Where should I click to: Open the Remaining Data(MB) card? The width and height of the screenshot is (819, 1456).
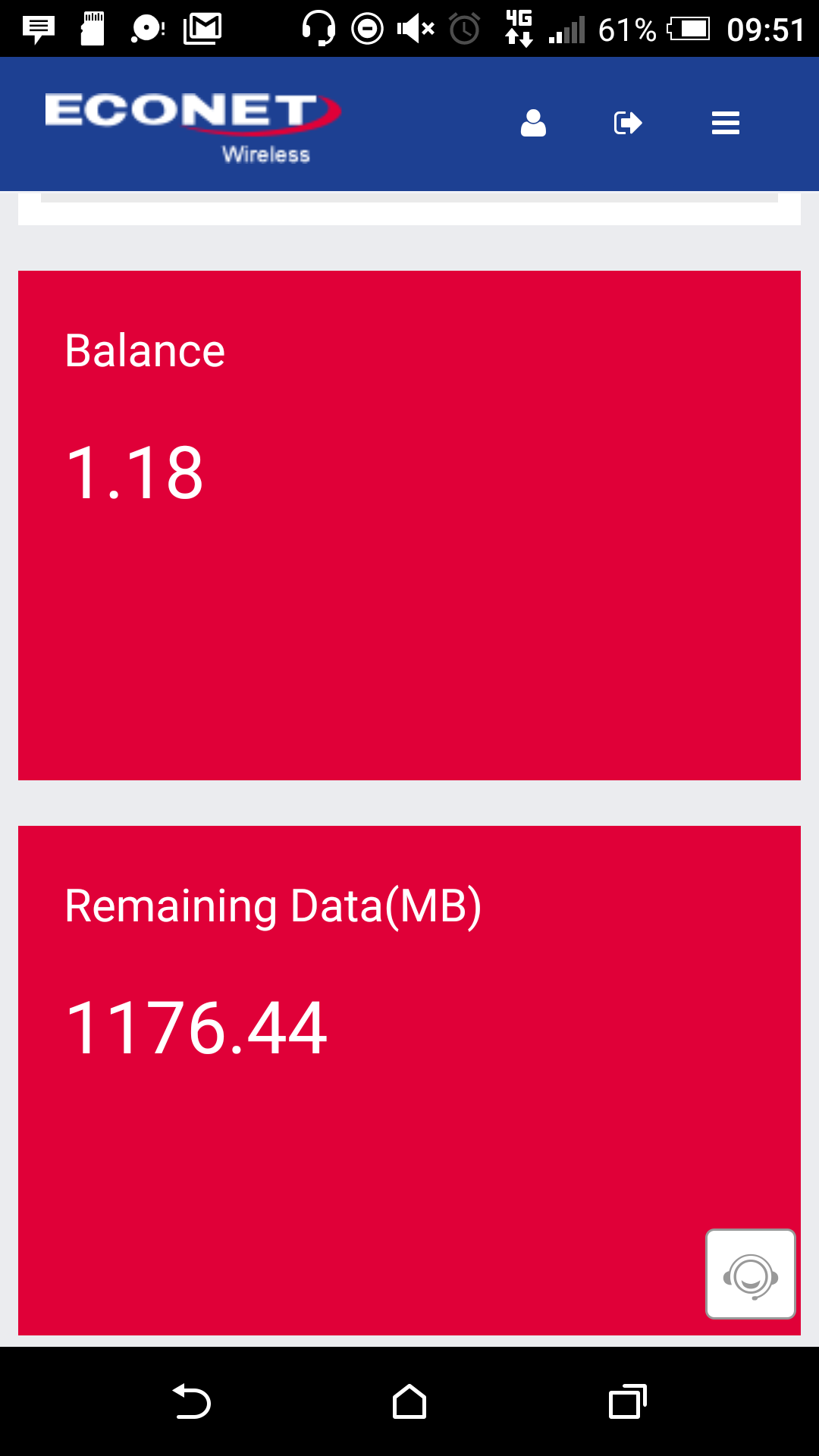tap(409, 1077)
